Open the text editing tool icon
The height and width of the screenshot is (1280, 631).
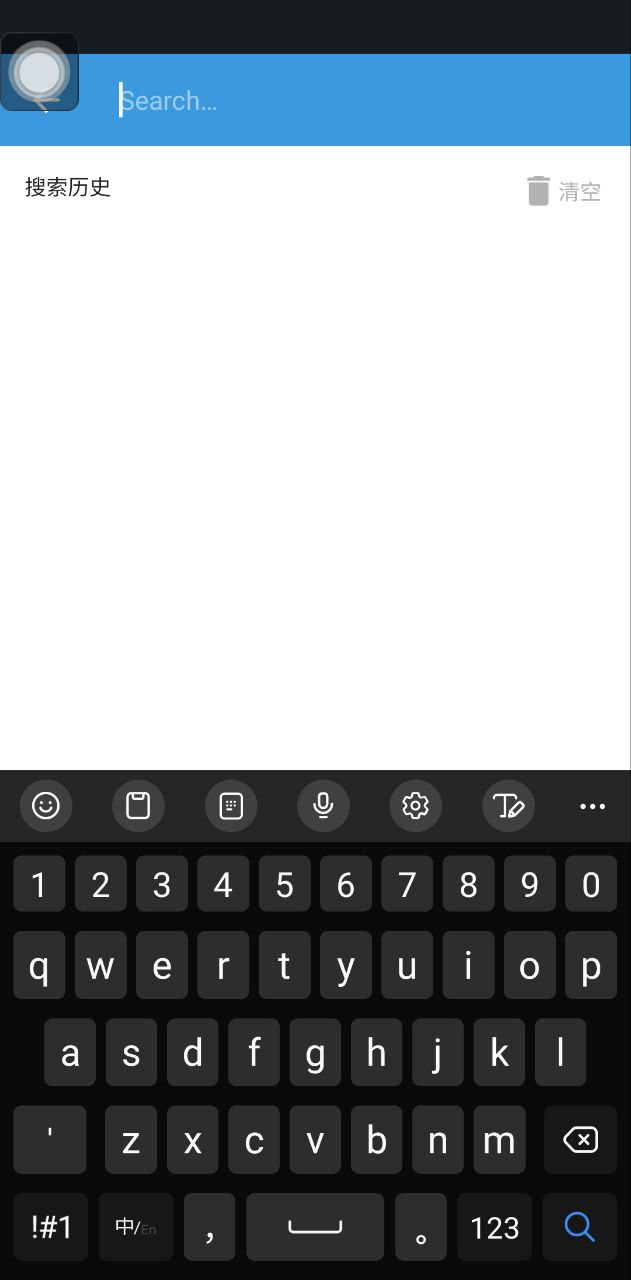(508, 806)
